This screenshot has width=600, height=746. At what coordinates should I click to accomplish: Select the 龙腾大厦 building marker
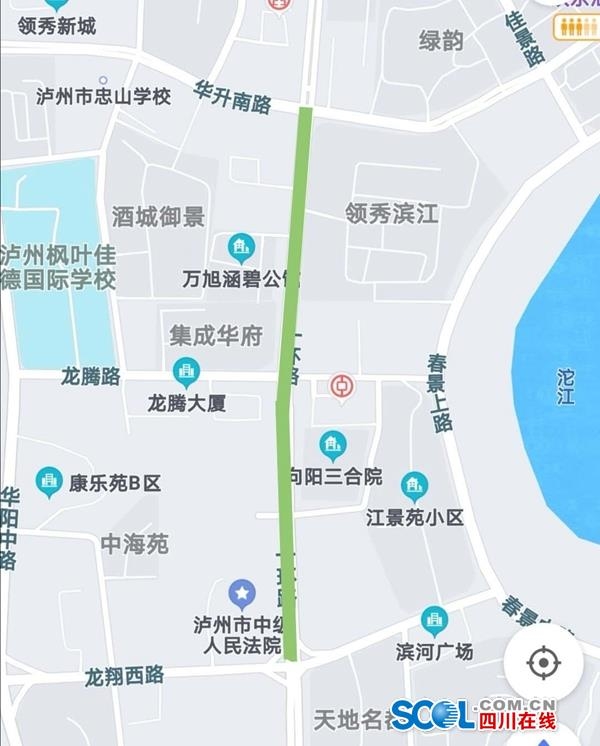pos(186,373)
